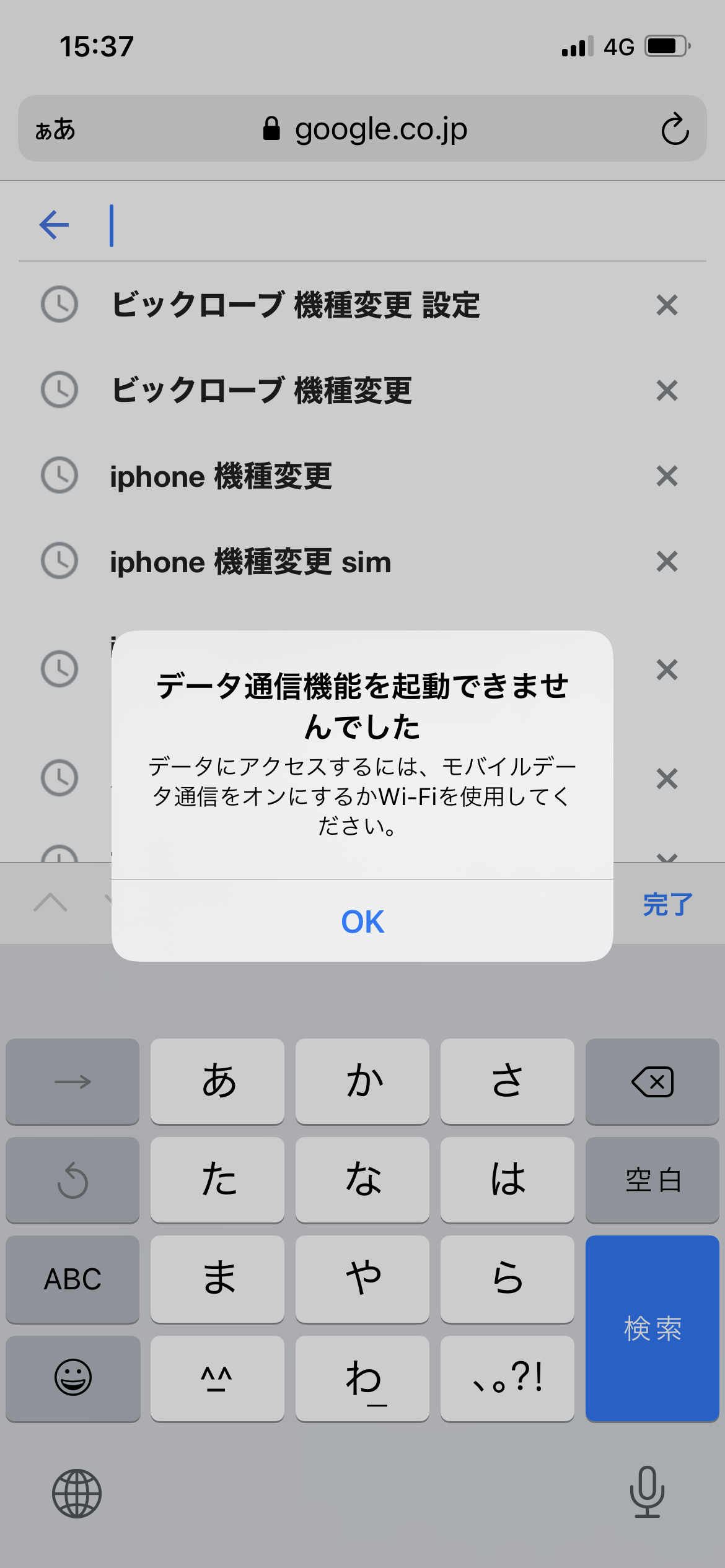The width and height of the screenshot is (725, 1568).
Task: Tap the back arrow next to search field
Action: pyautogui.click(x=54, y=224)
